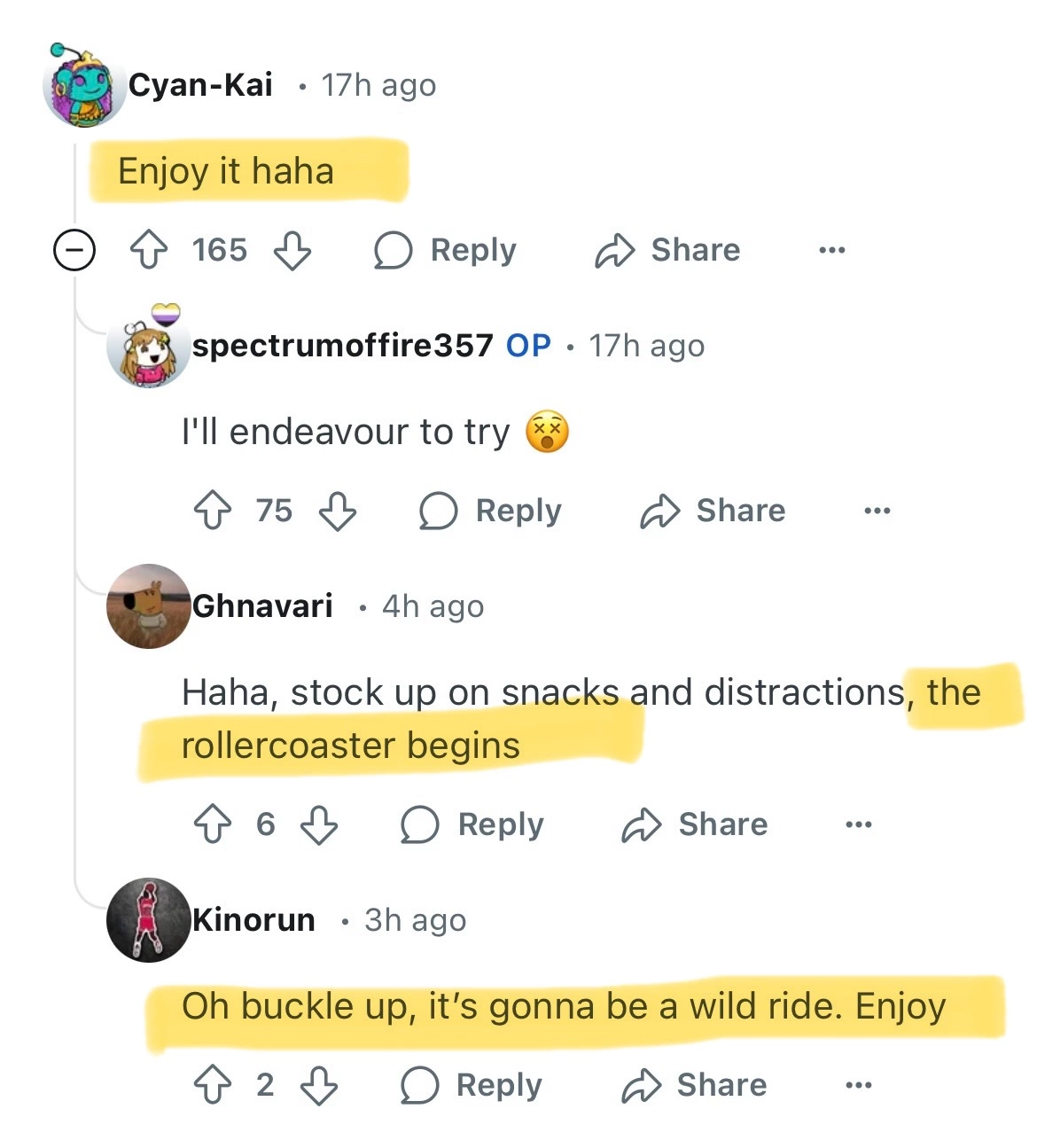This screenshot has height=1148, width=1037.
Task: Downvote Ghnavari's comment
Action: pyautogui.click(x=319, y=824)
